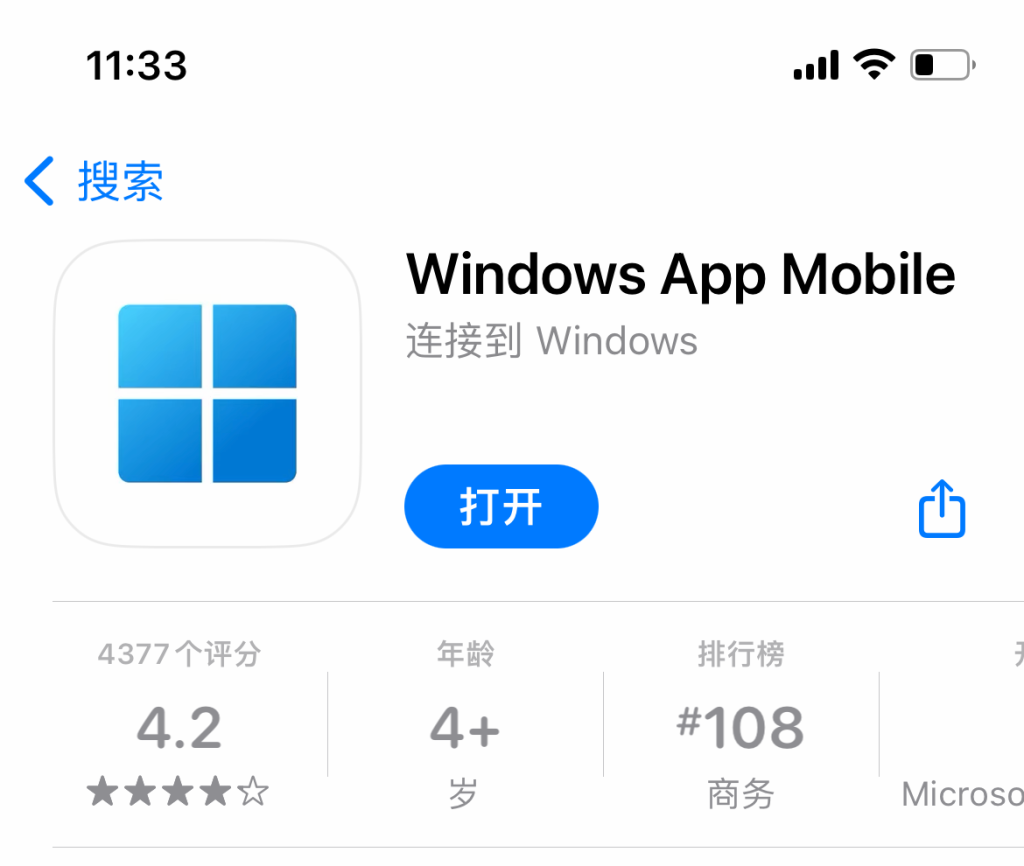Tap the 打开 button to launch app

tap(501, 507)
